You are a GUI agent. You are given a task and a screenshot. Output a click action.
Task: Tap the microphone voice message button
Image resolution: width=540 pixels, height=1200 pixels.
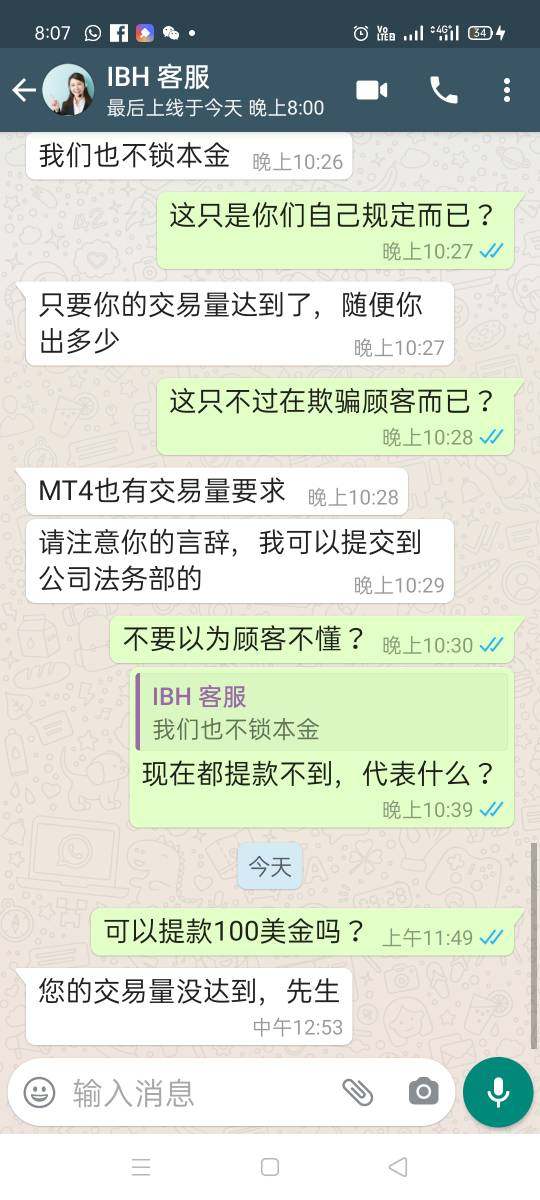pos(498,1092)
